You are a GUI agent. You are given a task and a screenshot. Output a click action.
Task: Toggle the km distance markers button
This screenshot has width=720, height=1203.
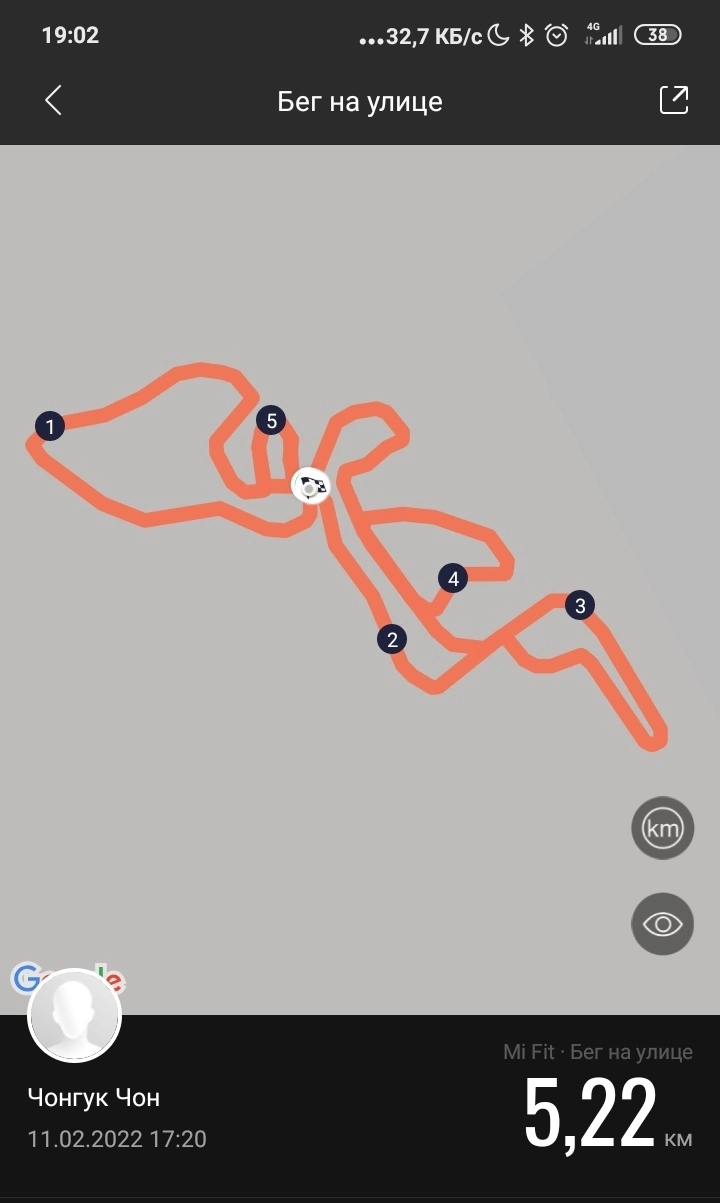coord(662,828)
